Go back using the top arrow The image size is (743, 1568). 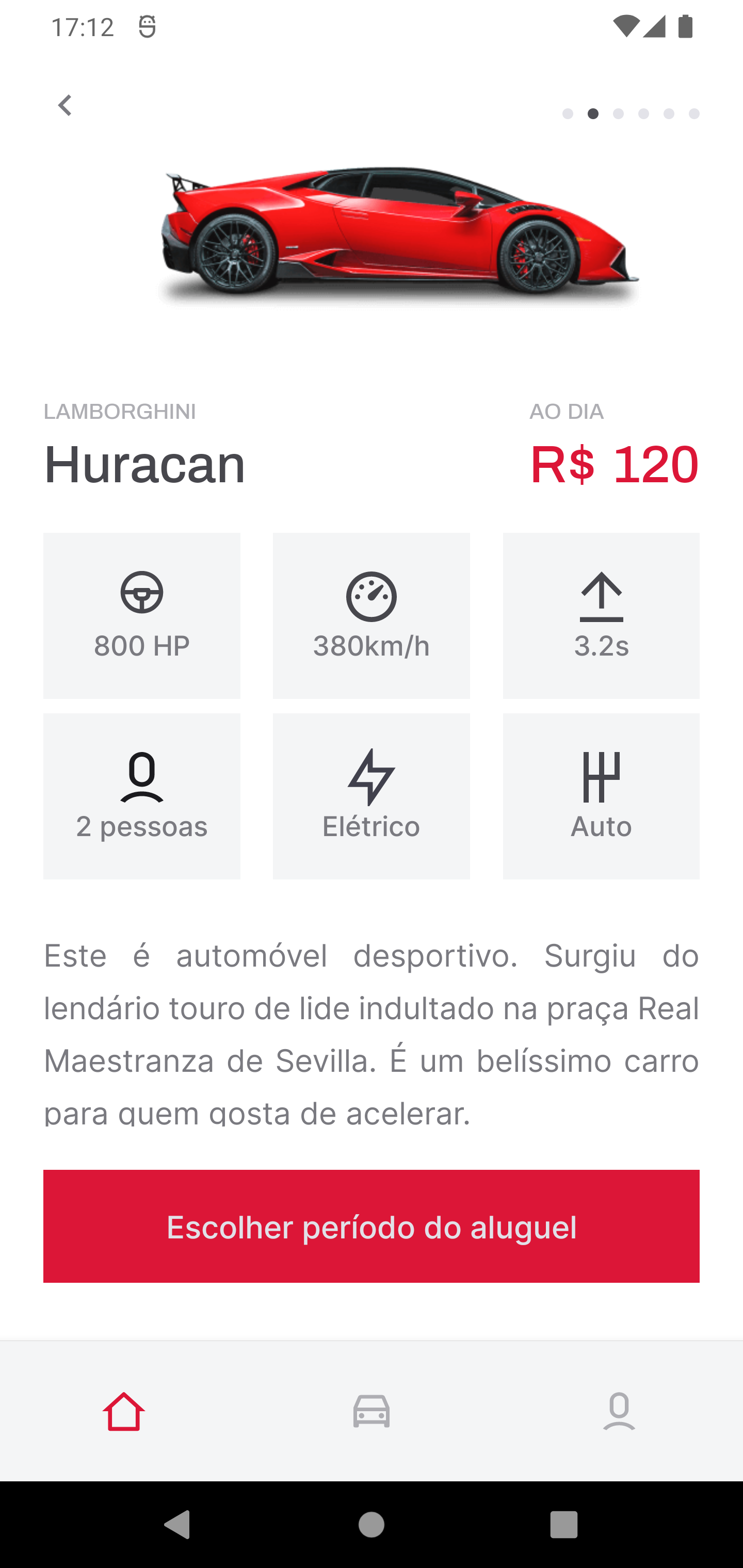coord(65,106)
